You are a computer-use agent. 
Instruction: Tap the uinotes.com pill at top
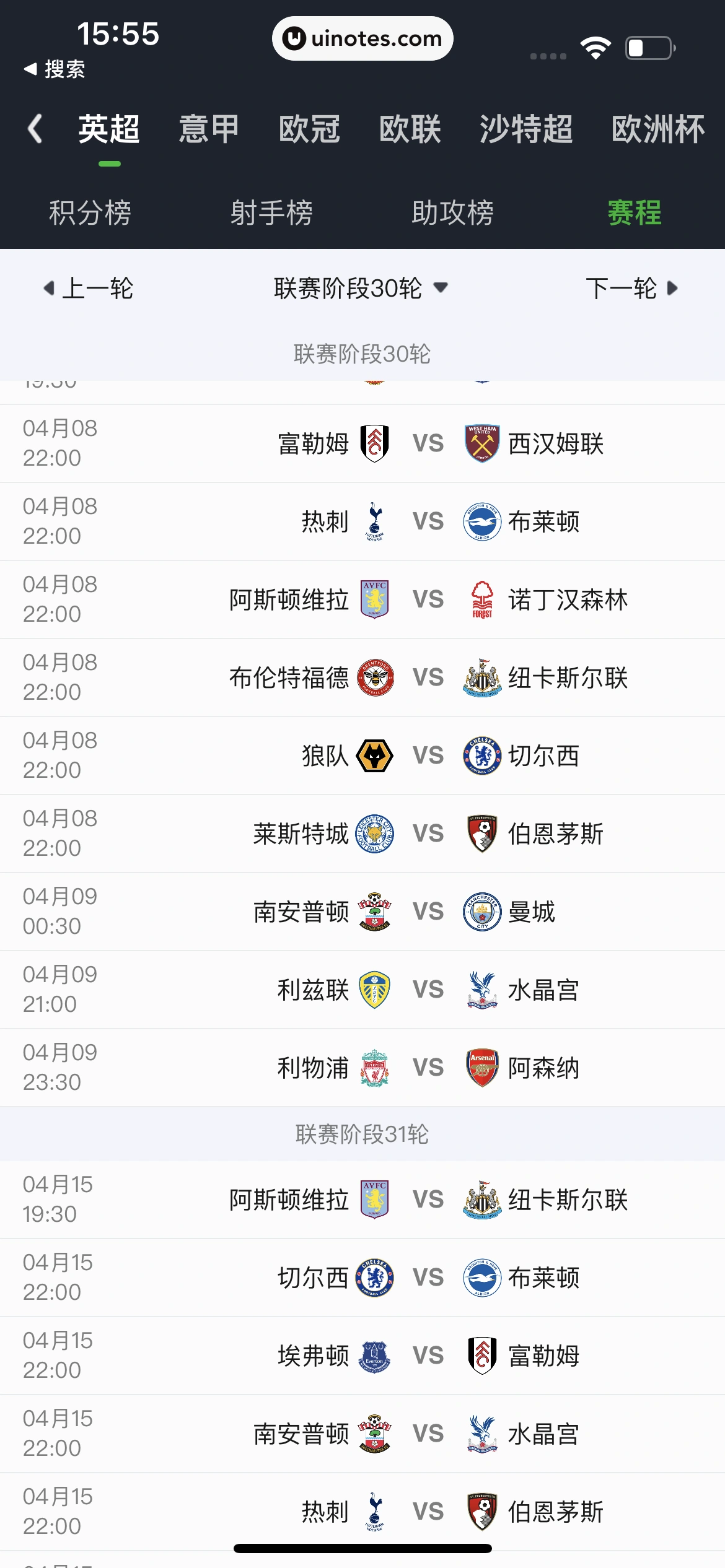[x=362, y=38]
